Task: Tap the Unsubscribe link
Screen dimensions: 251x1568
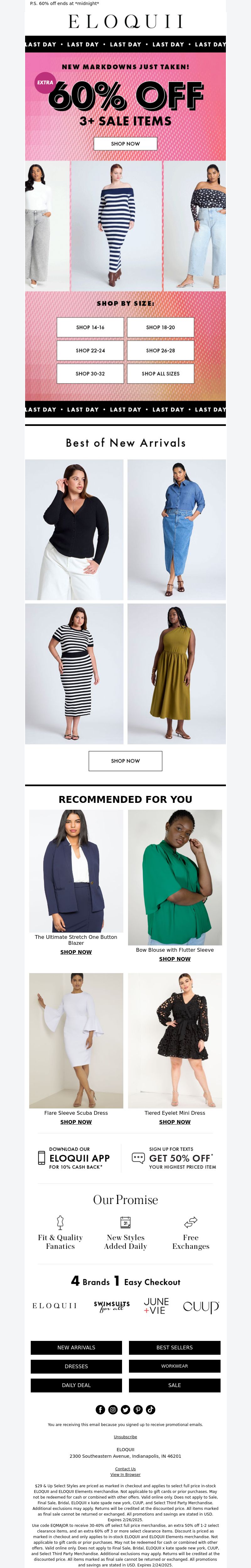Action: tap(125, 1437)
